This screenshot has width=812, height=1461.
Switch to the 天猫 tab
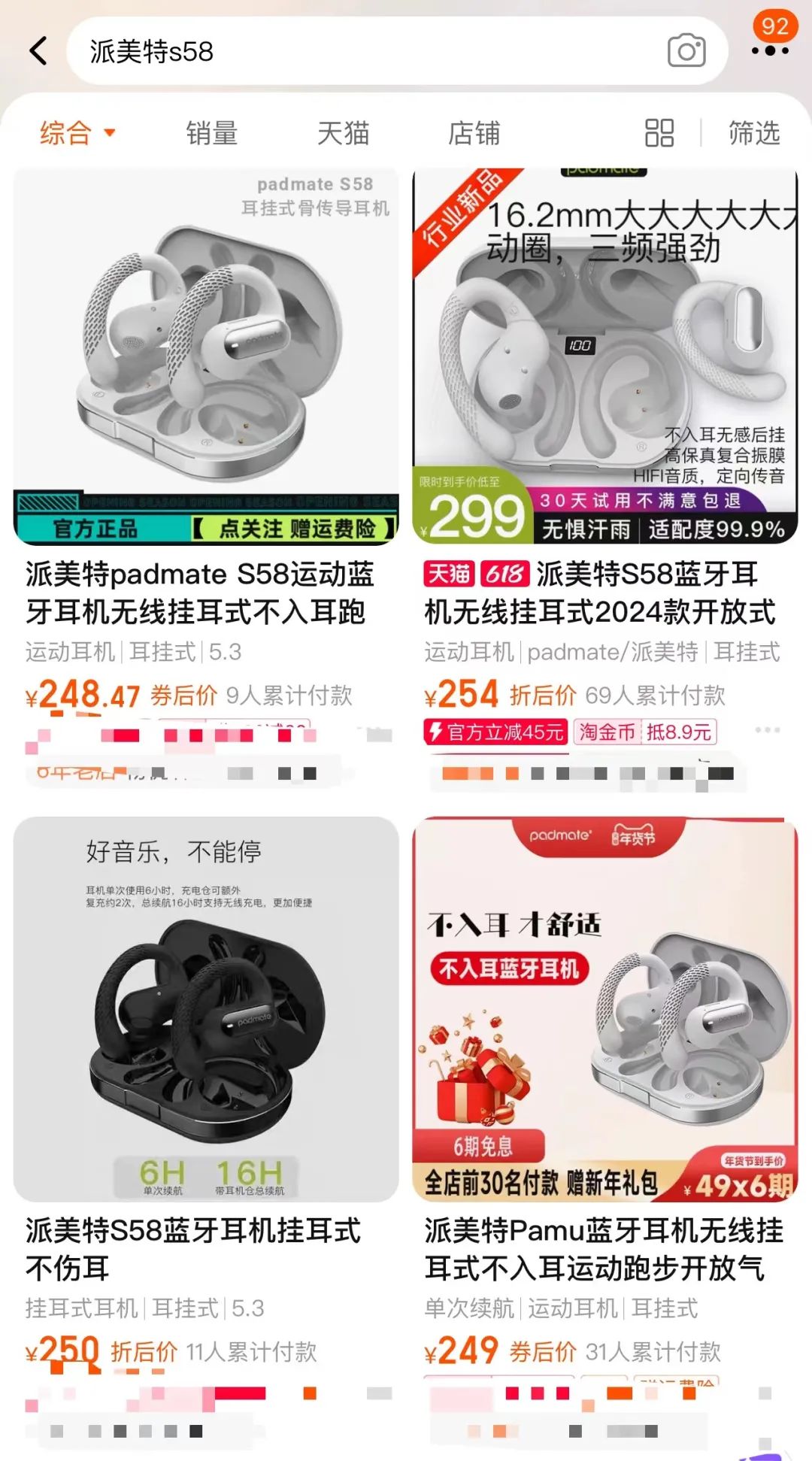point(343,133)
